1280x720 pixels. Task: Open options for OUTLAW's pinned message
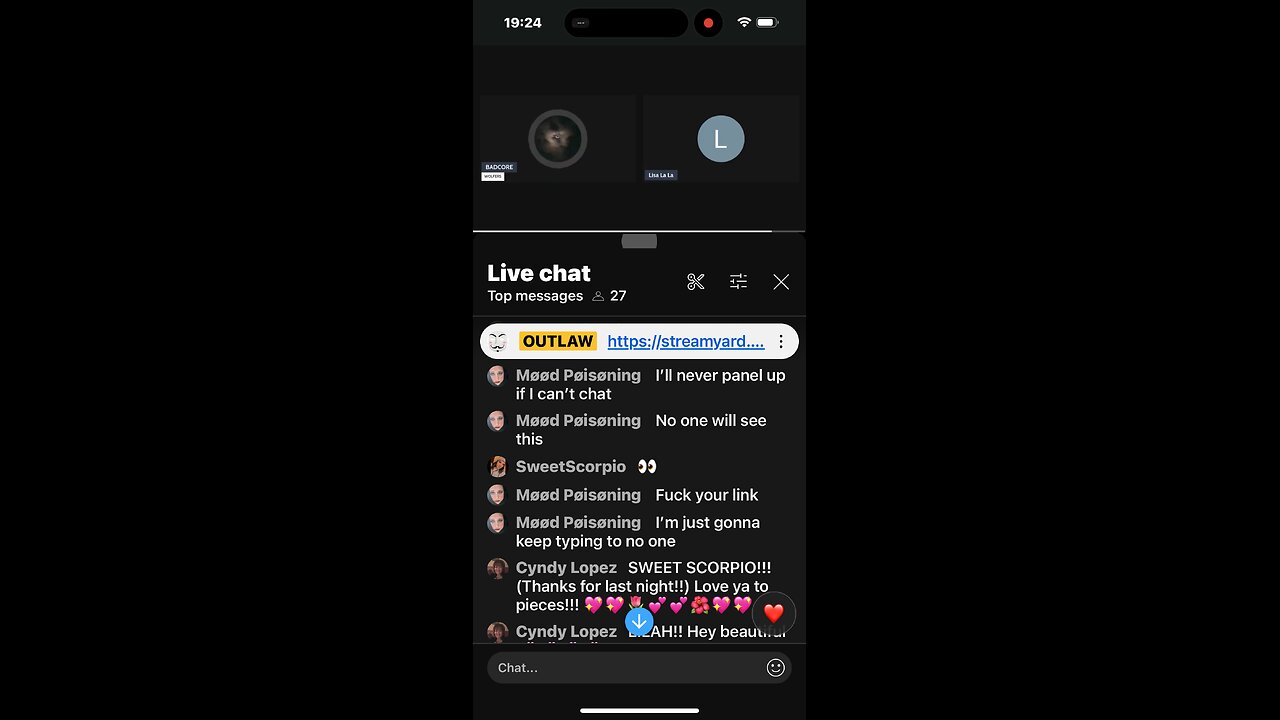(781, 342)
